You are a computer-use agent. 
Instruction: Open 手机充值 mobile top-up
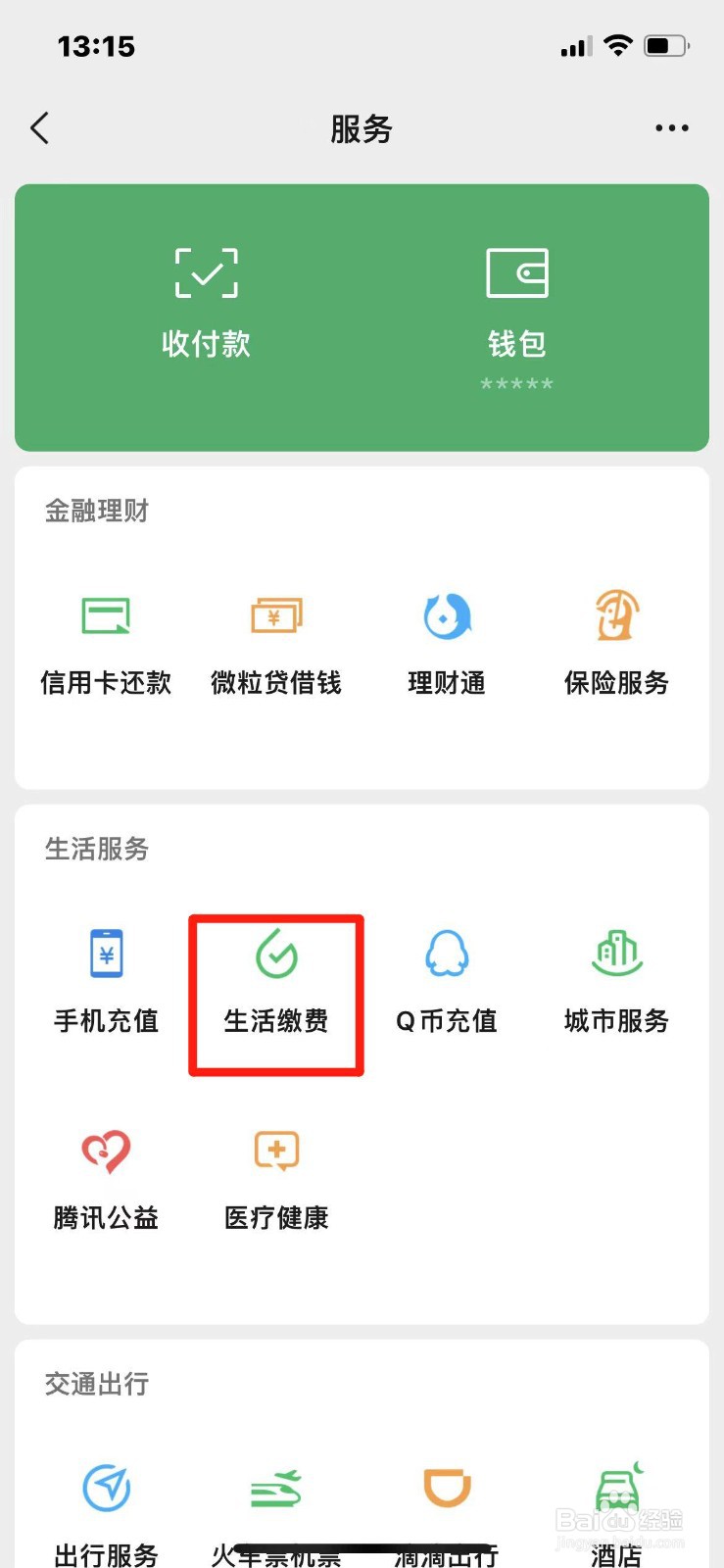point(105,980)
